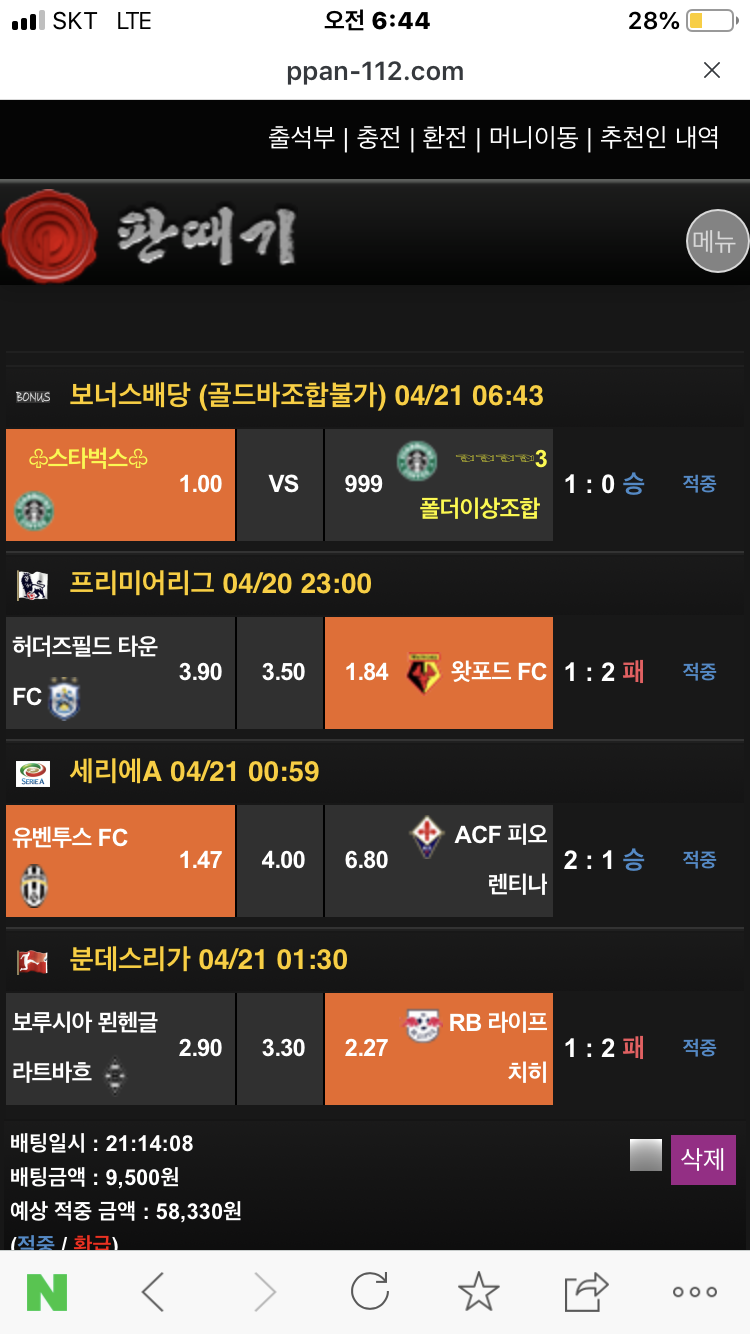Open the 머니이동 link
This screenshot has height=1334, width=750.
click(x=533, y=138)
